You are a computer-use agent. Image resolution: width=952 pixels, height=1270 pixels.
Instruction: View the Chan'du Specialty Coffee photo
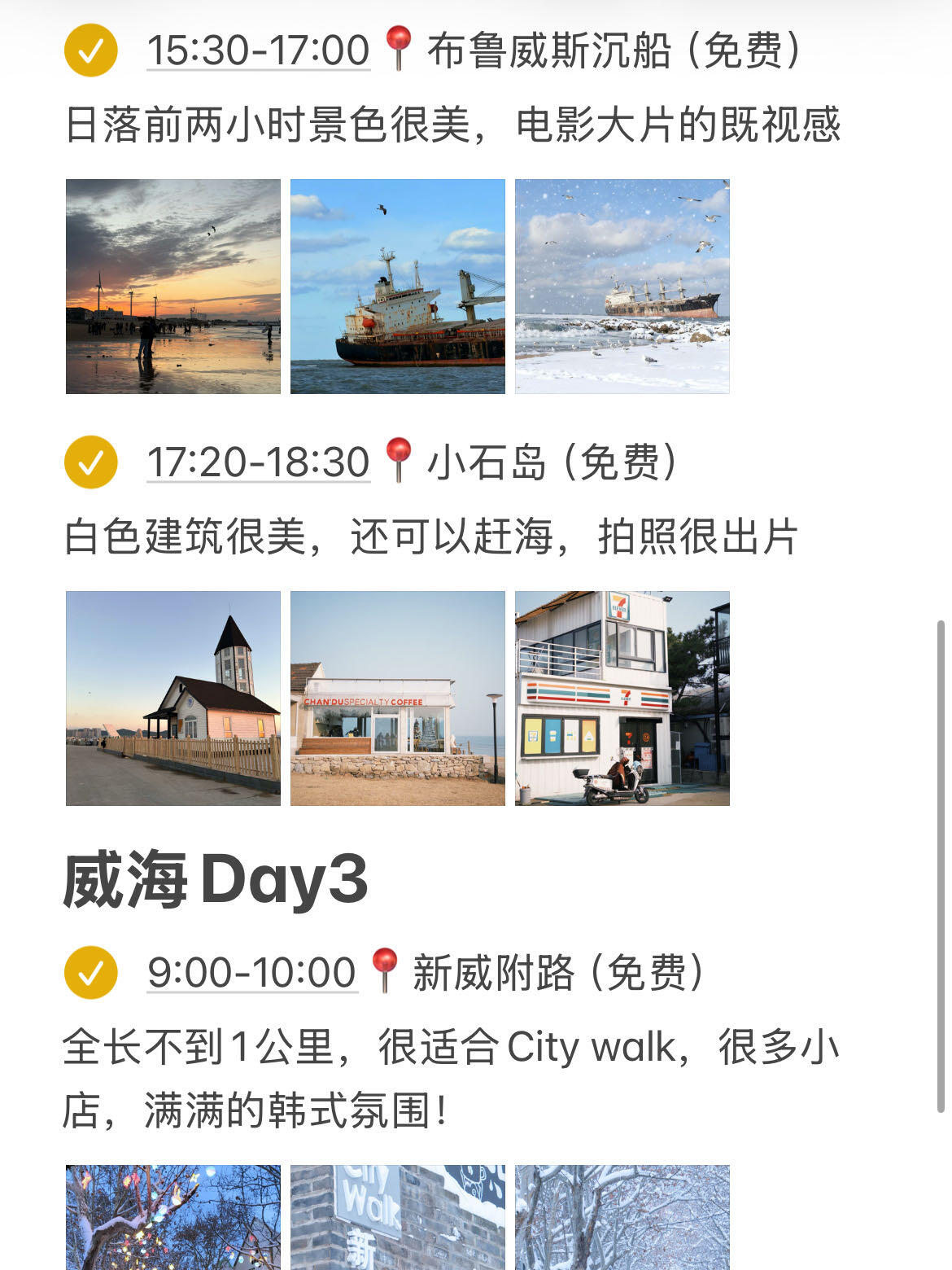[x=398, y=698]
